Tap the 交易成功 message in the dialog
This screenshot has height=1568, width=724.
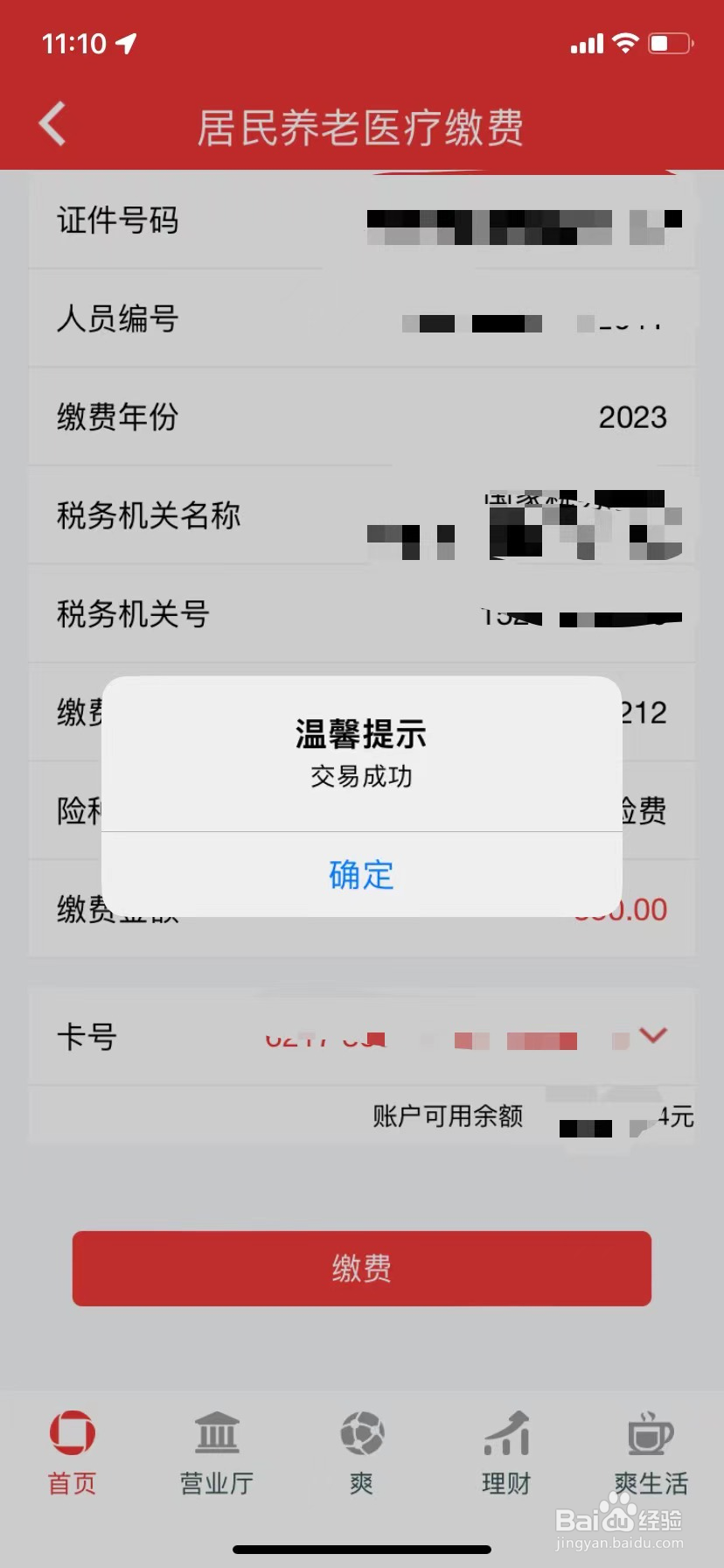point(361,775)
